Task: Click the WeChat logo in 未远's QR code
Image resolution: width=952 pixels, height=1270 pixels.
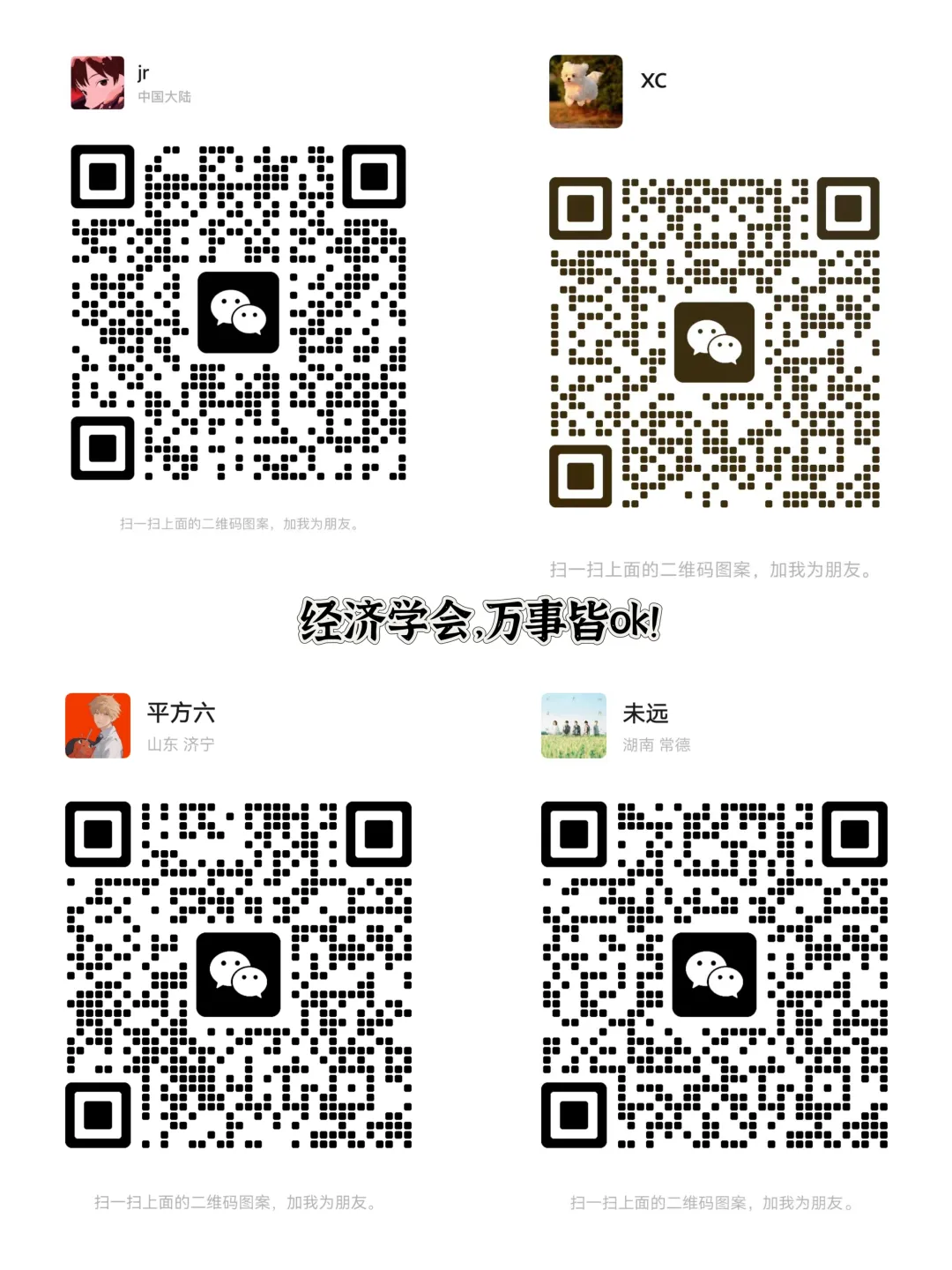Action: tap(714, 974)
